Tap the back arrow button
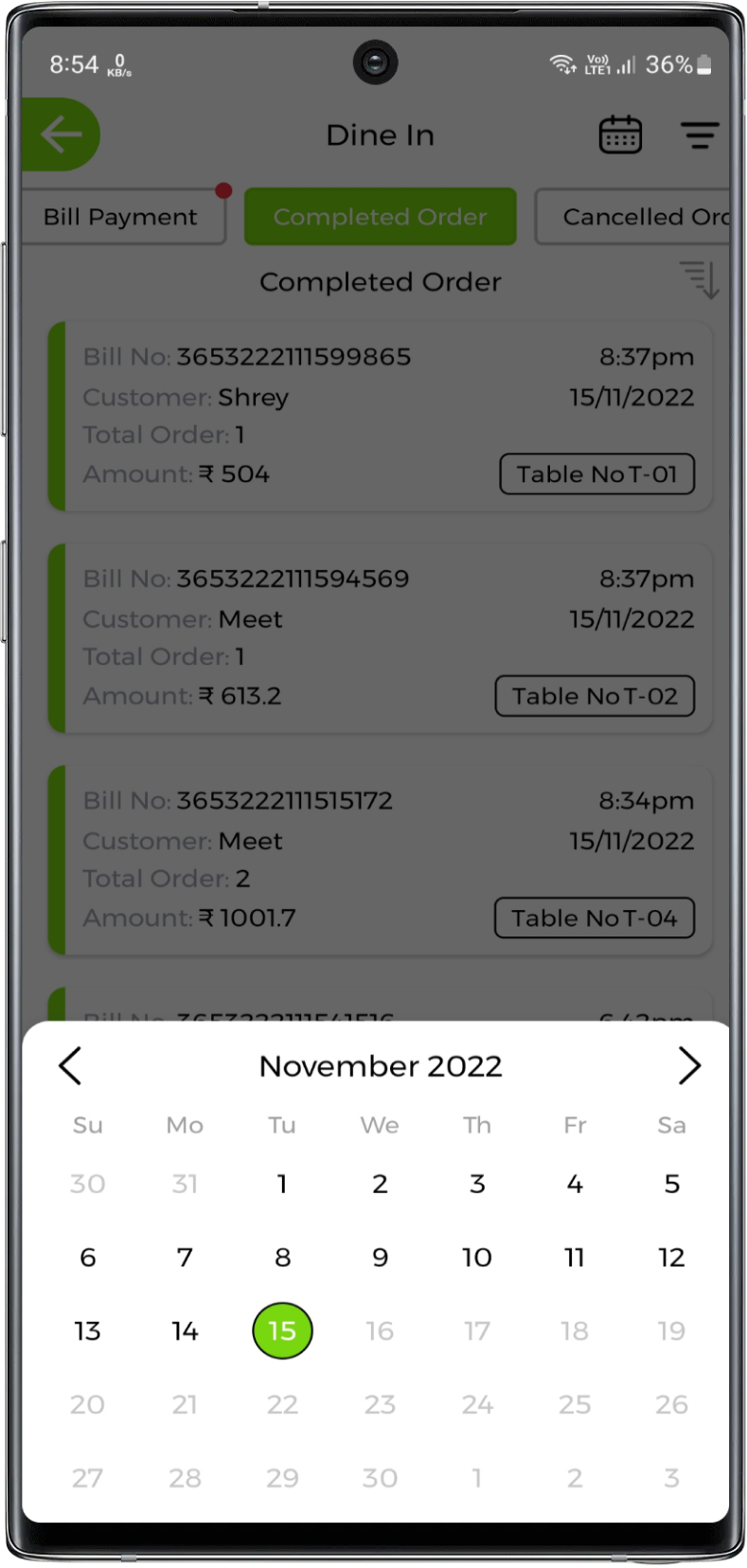The width and height of the screenshot is (747, 1568). click(x=62, y=134)
